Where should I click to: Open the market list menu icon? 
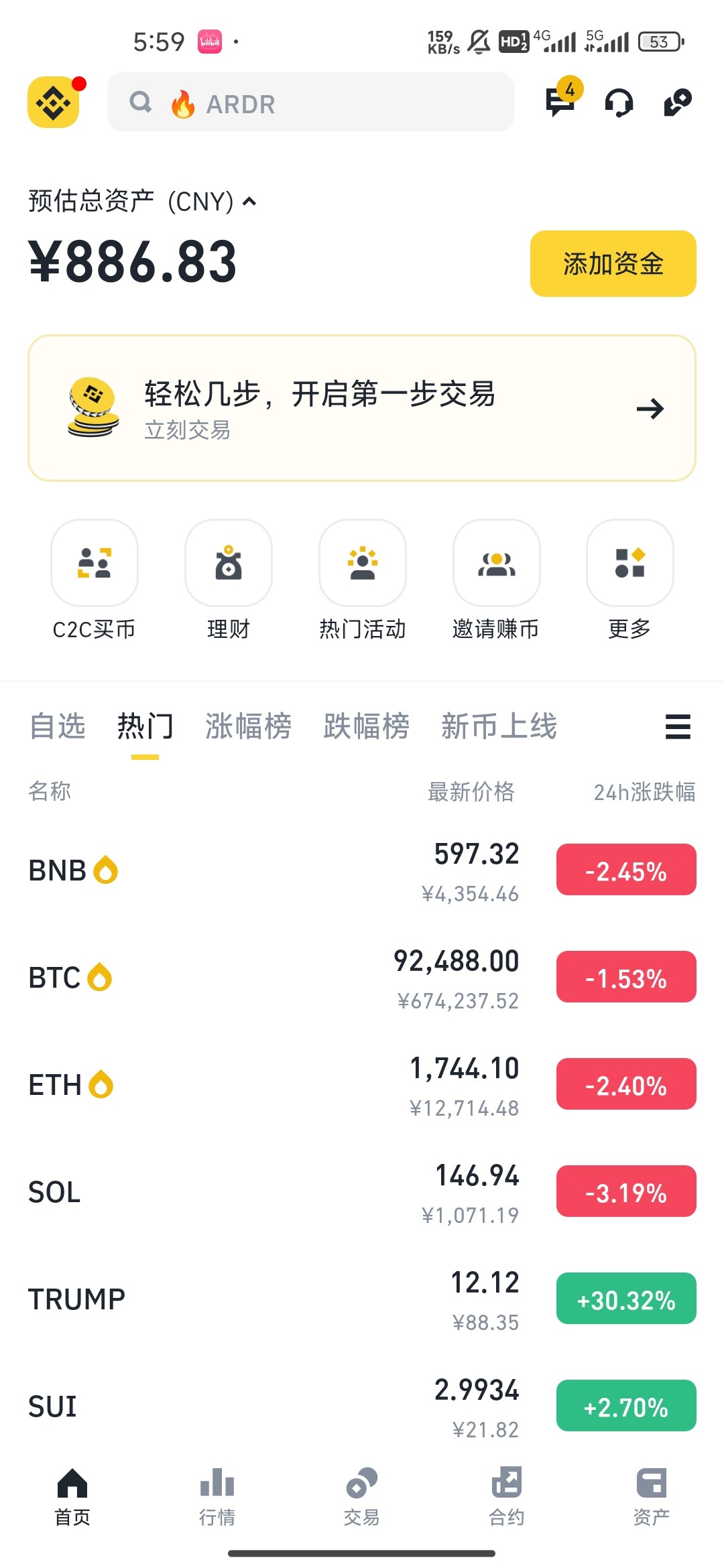[678, 726]
